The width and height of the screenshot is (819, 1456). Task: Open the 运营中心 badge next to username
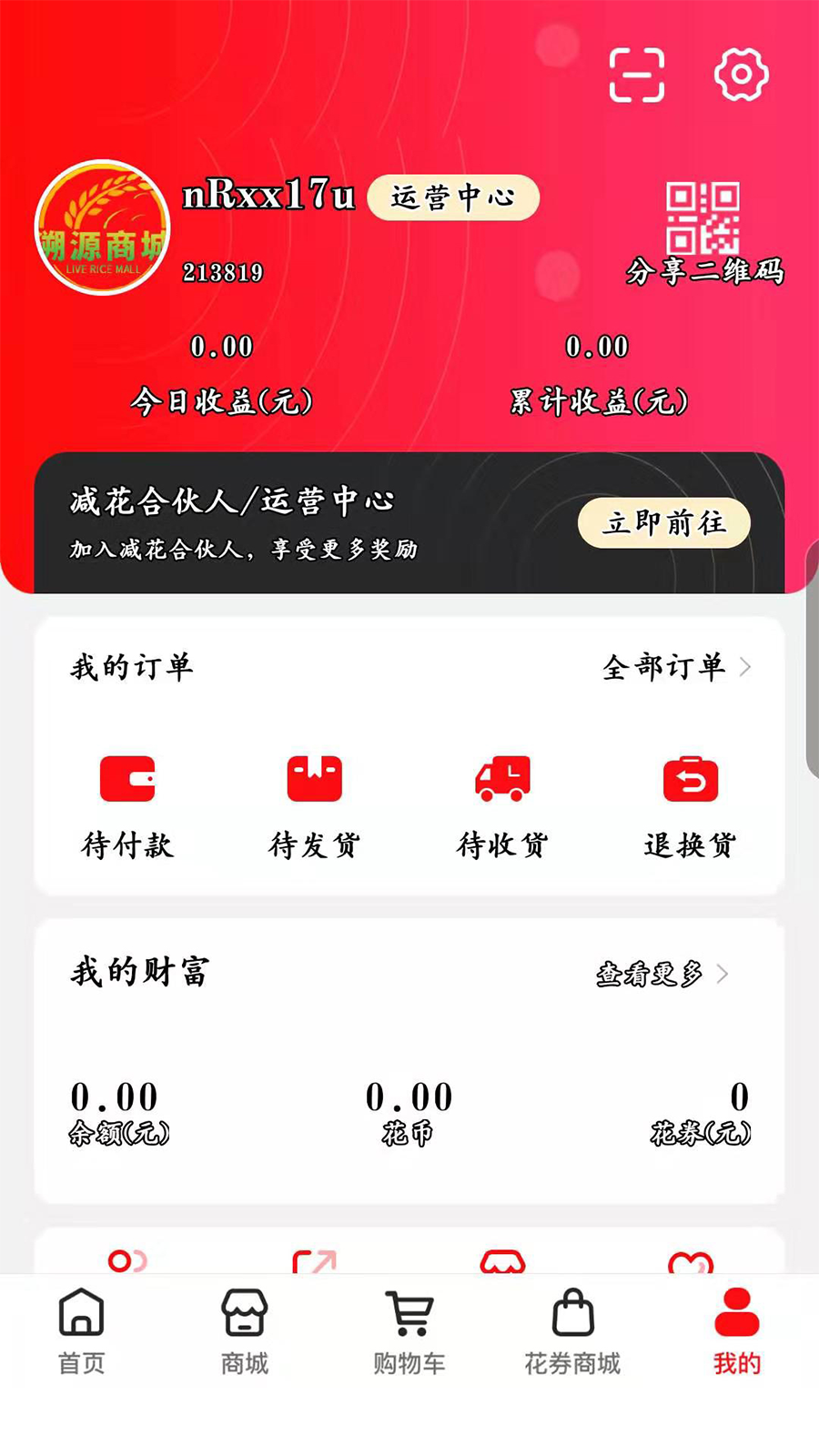coord(452,196)
